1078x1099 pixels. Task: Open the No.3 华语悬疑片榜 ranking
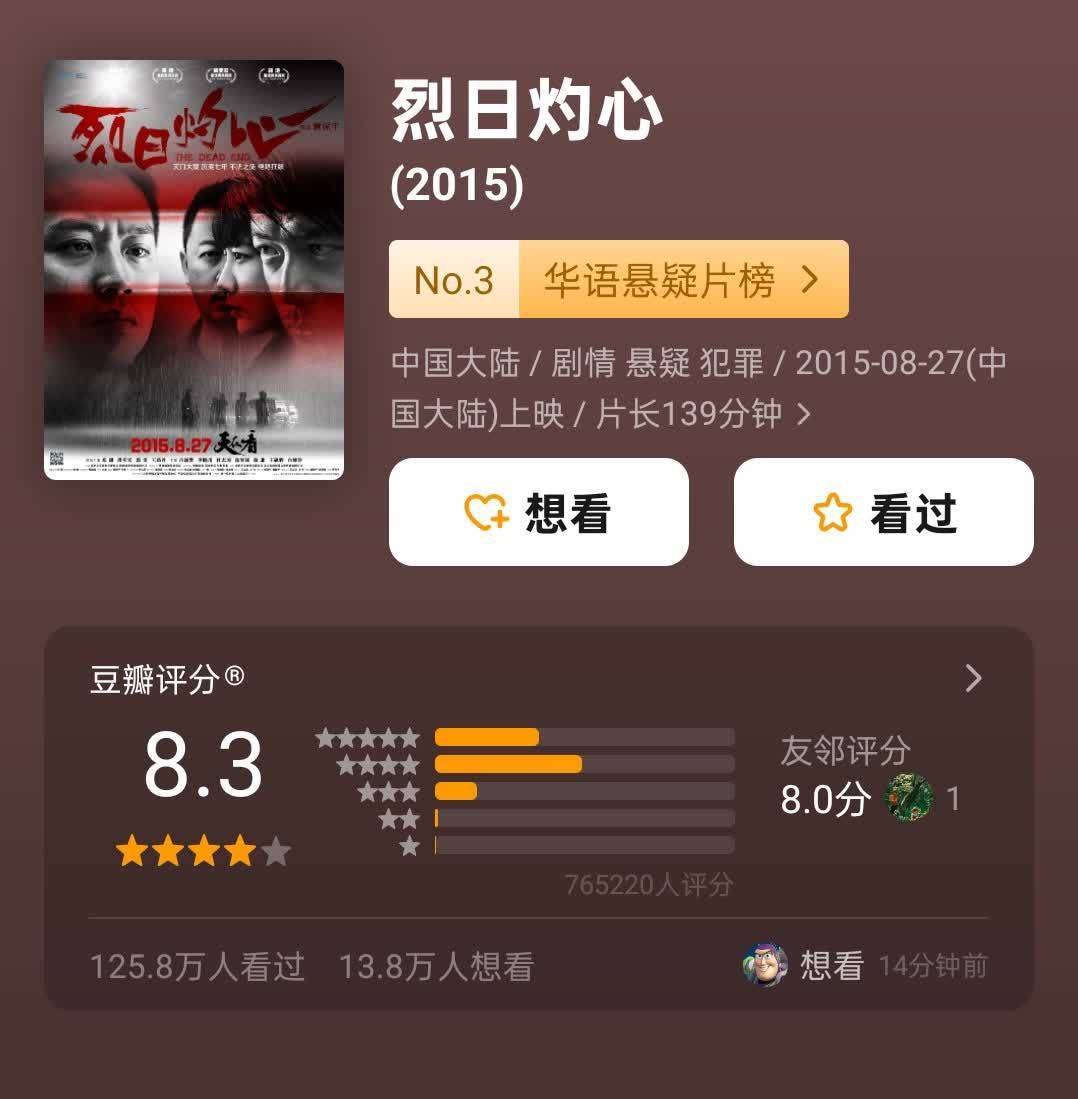(x=618, y=280)
